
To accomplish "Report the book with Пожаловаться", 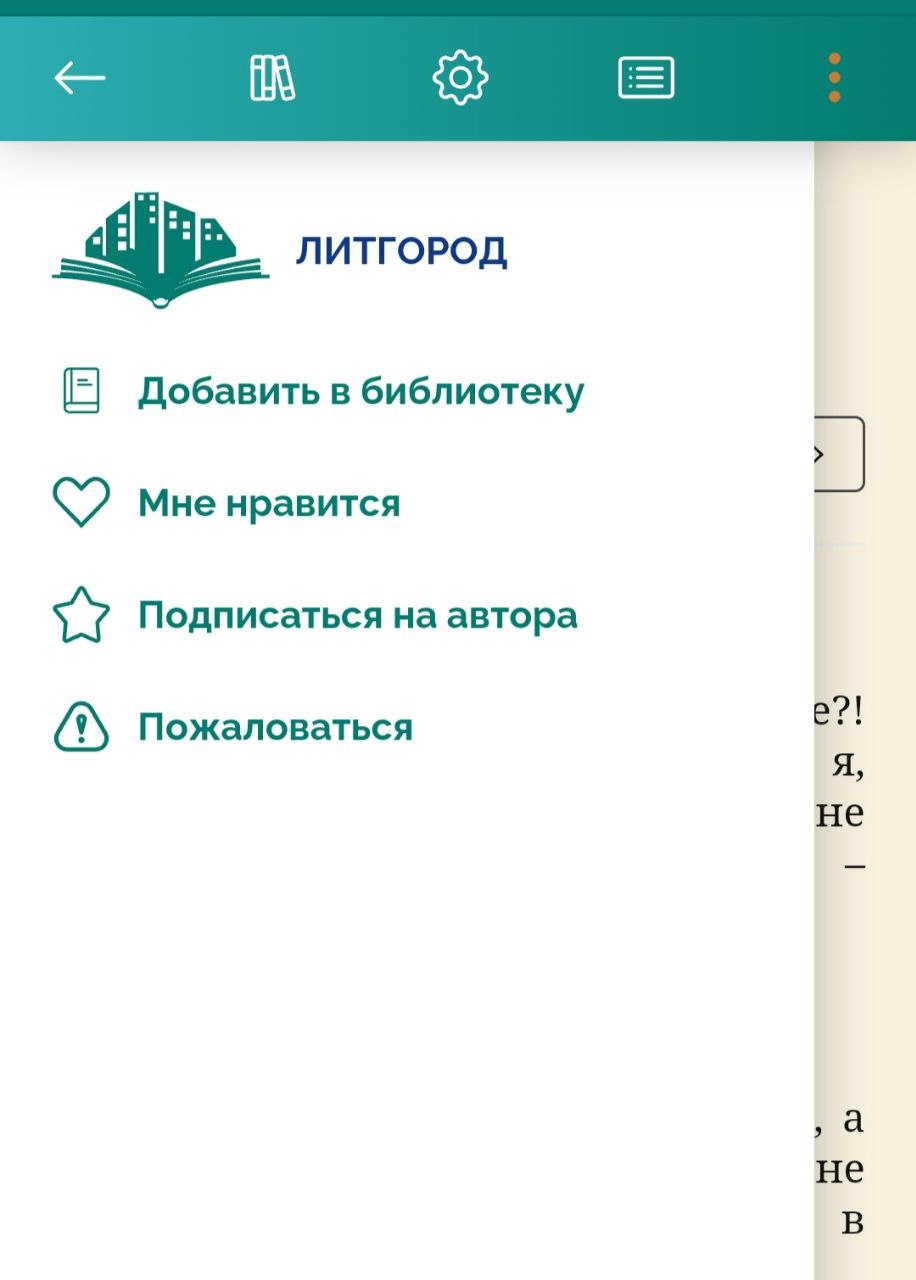I will [x=275, y=727].
